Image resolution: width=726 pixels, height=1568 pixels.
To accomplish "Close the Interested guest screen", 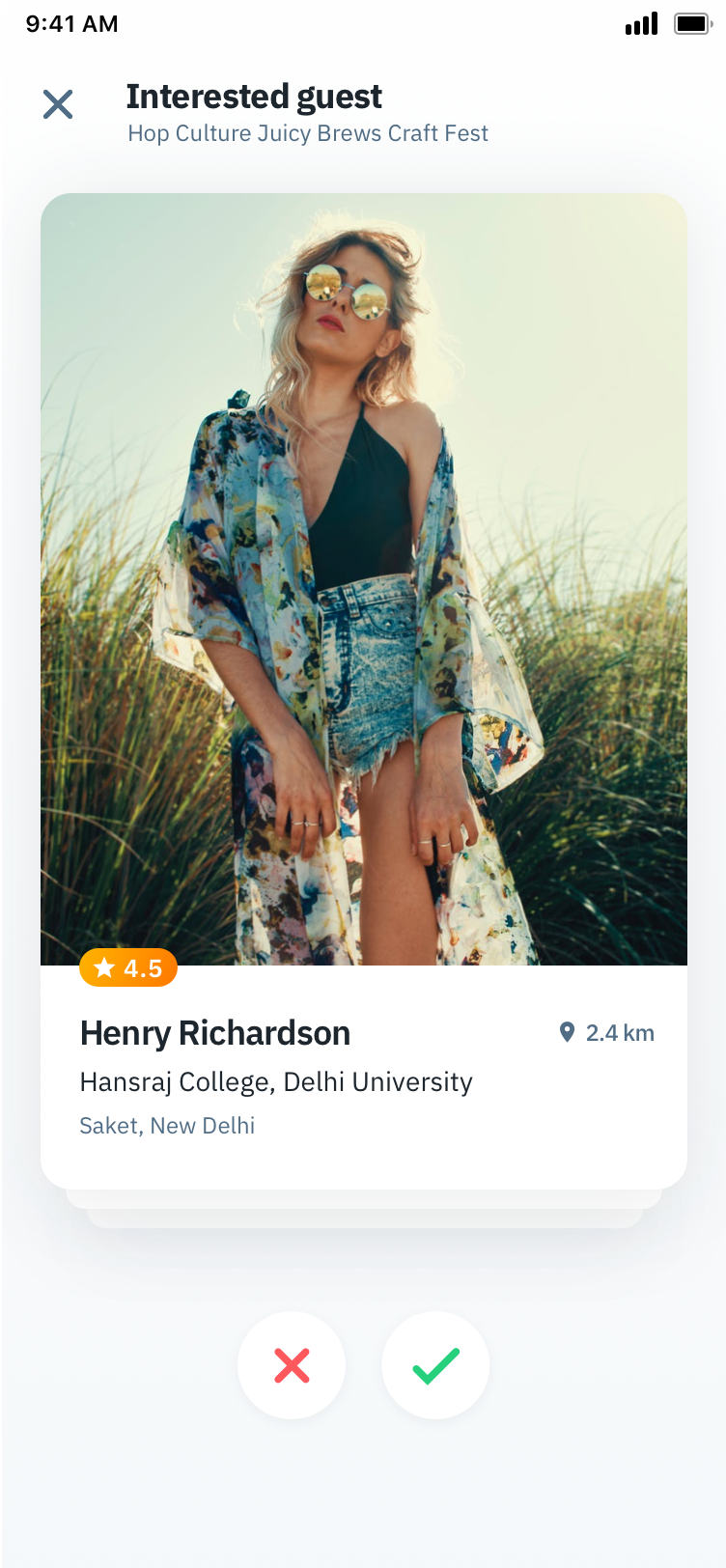I will tap(58, 104).
